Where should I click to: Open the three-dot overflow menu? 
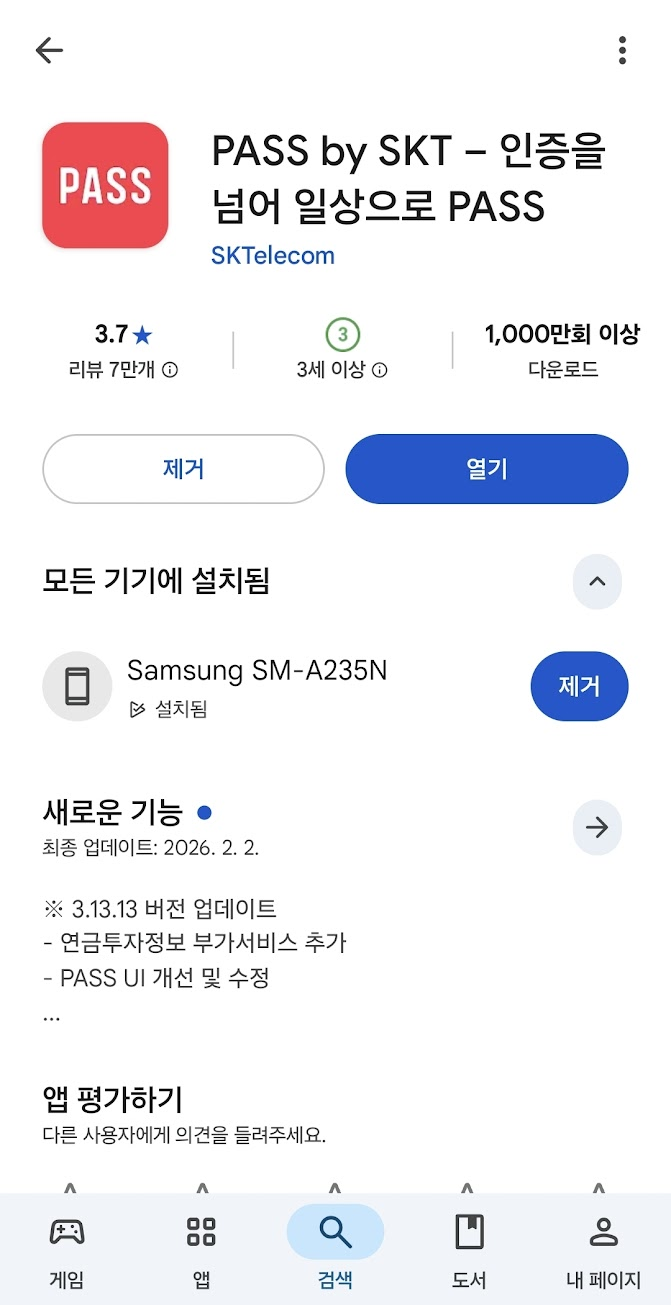point(622,50)
